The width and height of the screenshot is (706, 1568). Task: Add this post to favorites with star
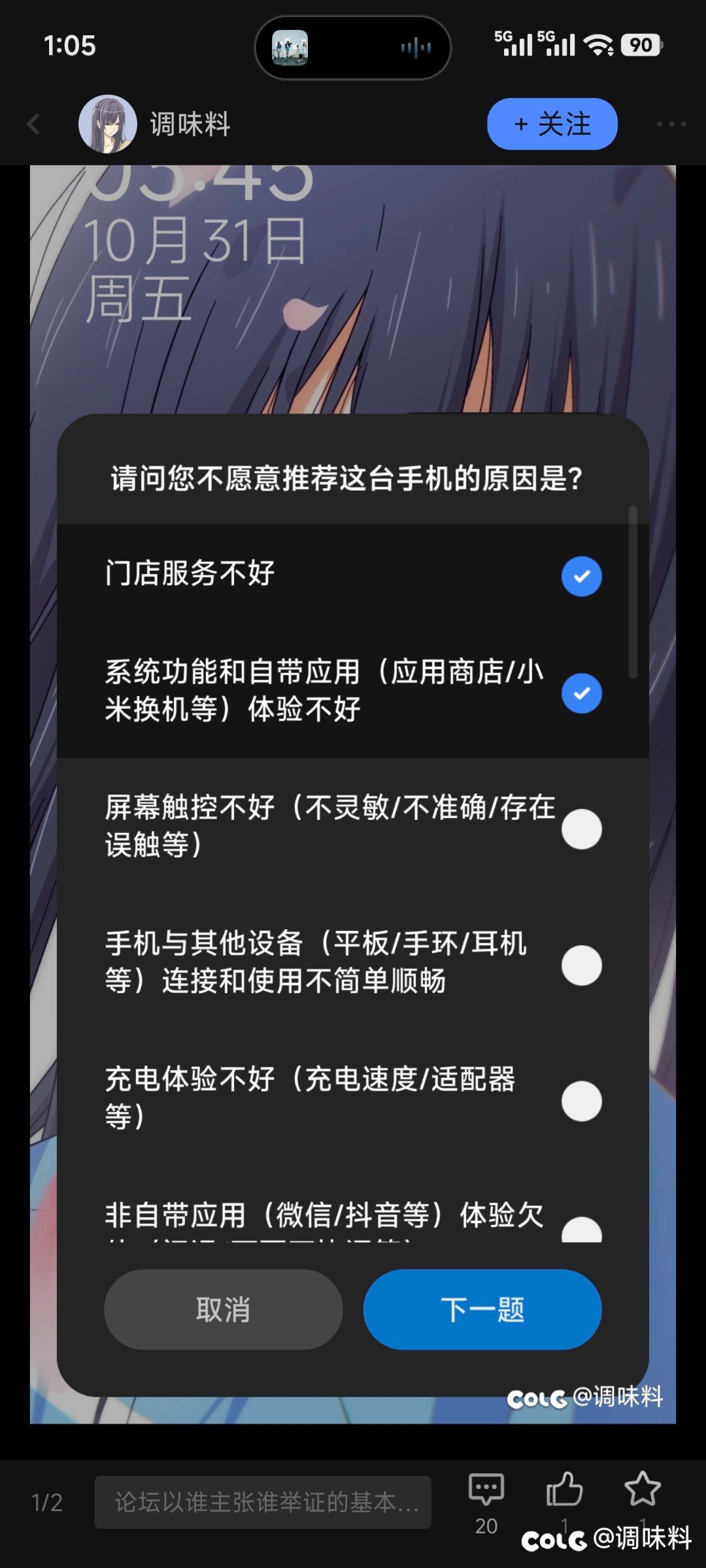(x=642, y=1490)
